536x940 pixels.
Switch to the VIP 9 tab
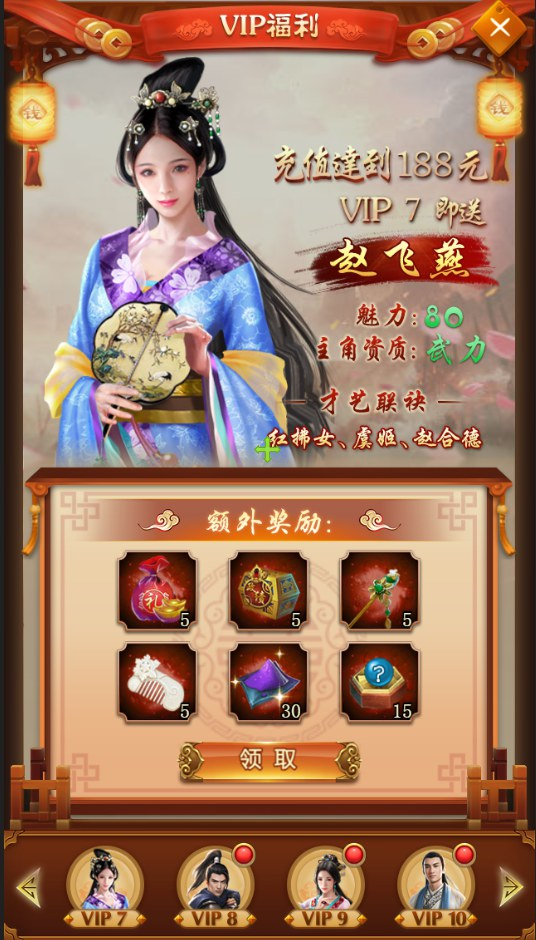325,886
